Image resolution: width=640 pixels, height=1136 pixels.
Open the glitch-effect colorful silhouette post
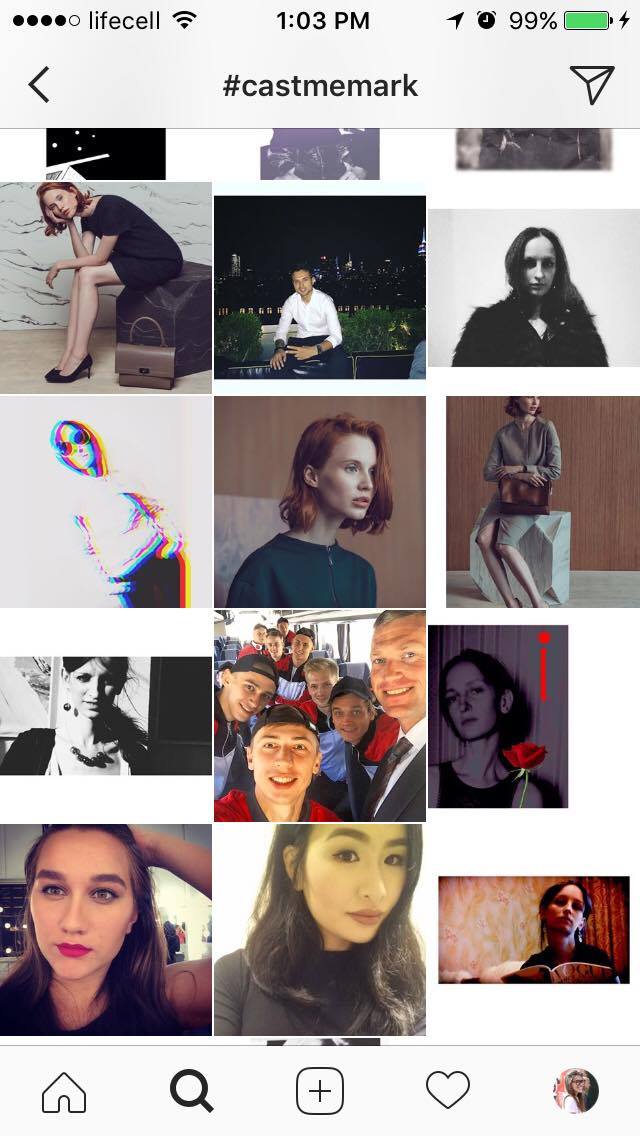point(106,501)
